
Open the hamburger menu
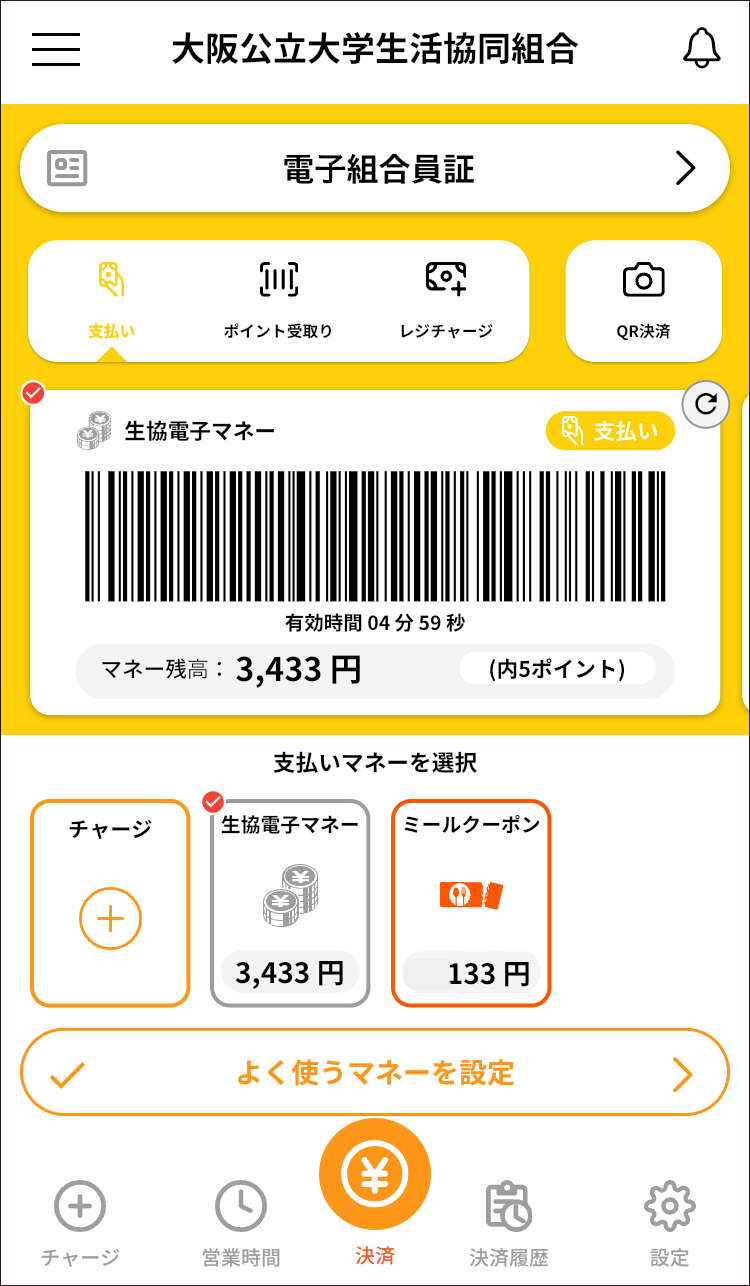(56, 49)
